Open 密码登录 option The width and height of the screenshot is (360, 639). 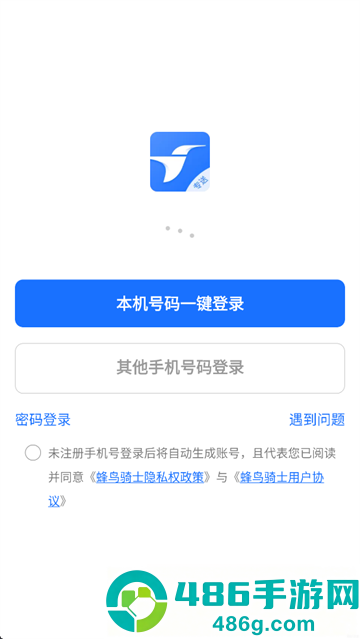click(x=43, y=419)
